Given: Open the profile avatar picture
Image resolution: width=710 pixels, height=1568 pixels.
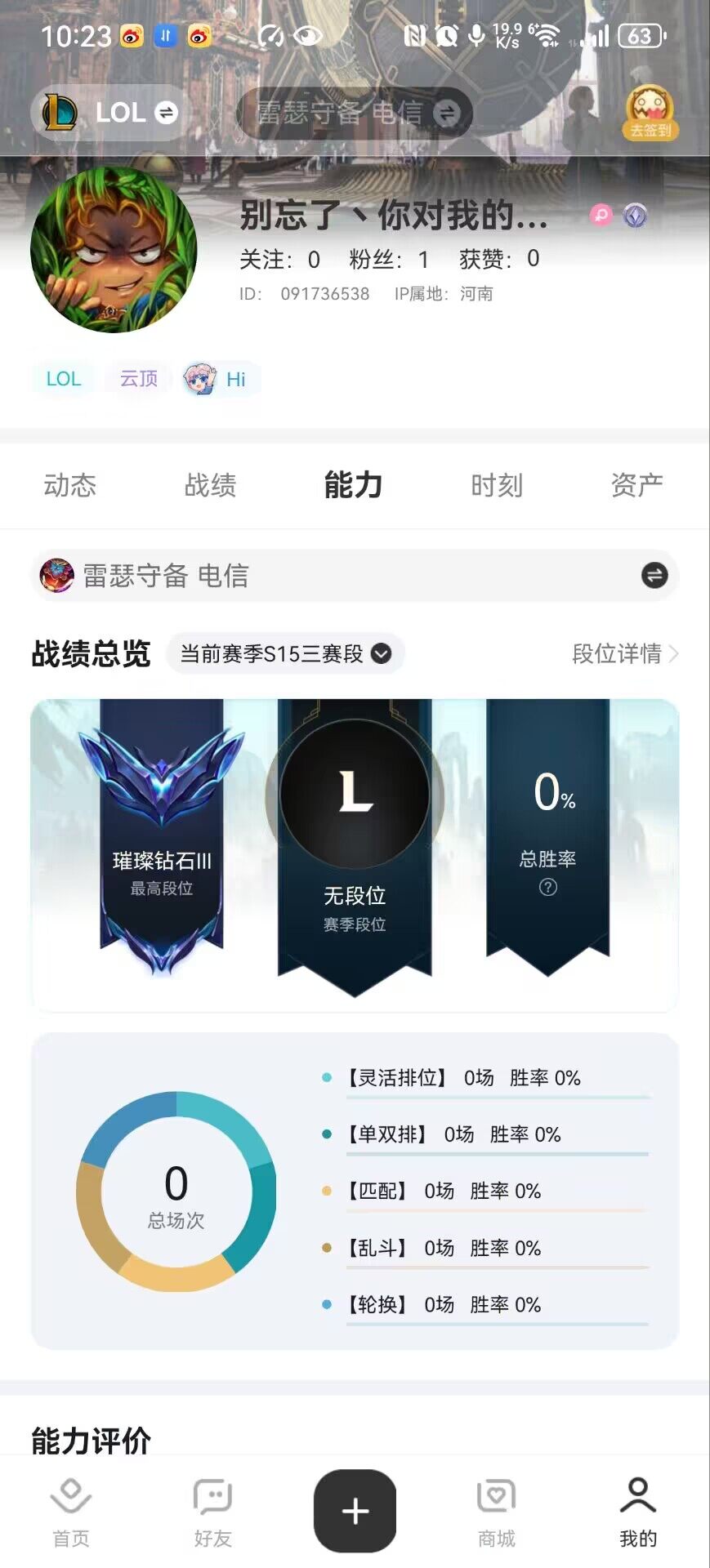Looking at the screenshot, I should (114, 249).
